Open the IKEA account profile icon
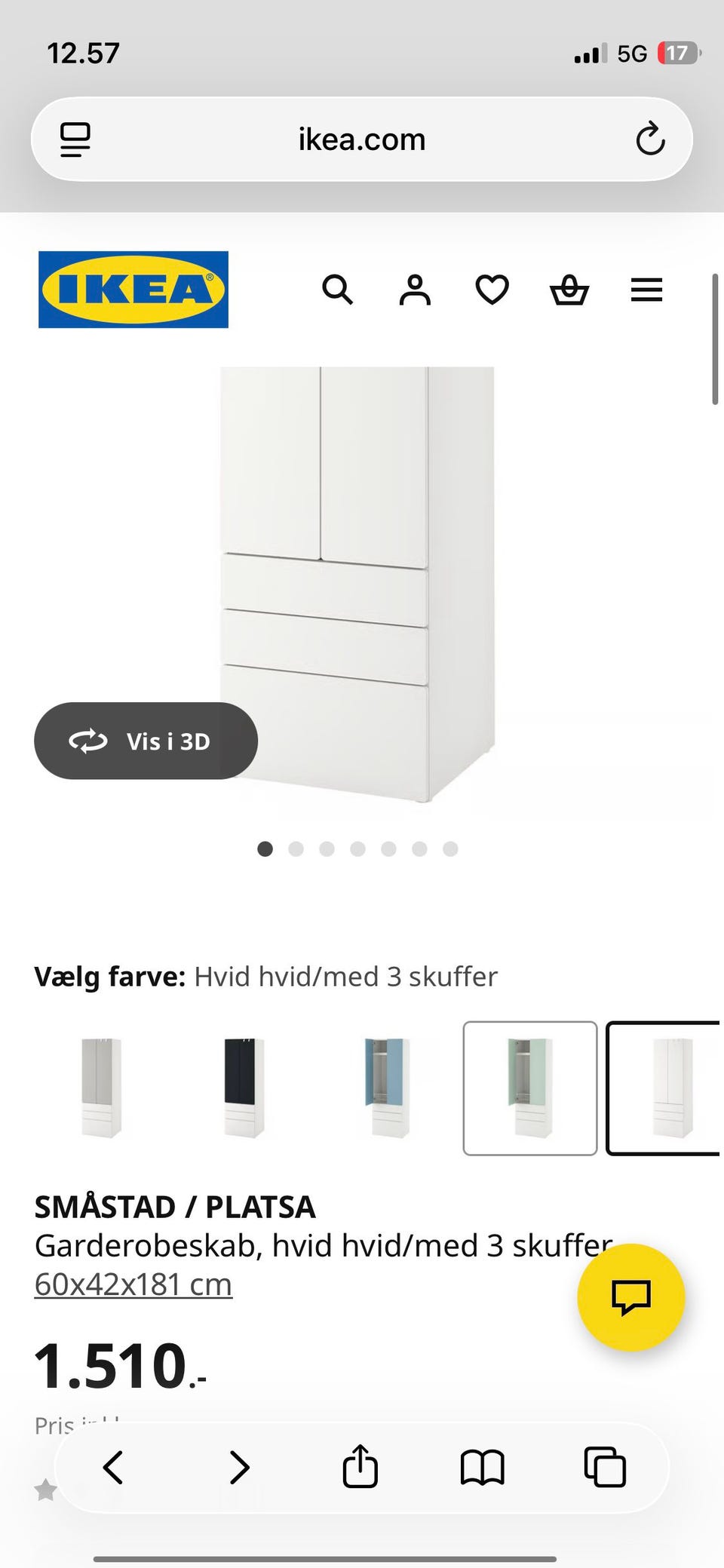This screenshot has height=1568, width=724. [415, 290]
